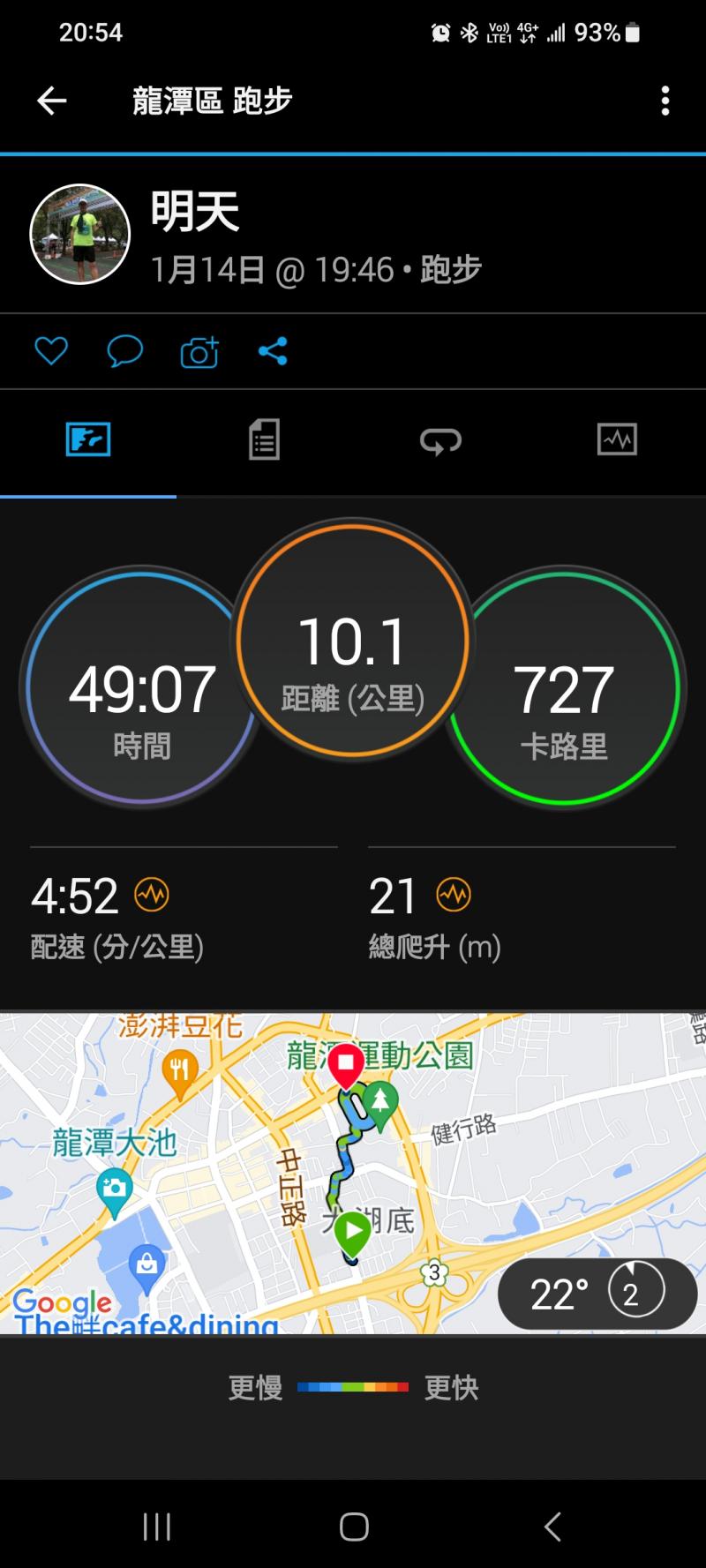Go to the system home screen

353,1527
